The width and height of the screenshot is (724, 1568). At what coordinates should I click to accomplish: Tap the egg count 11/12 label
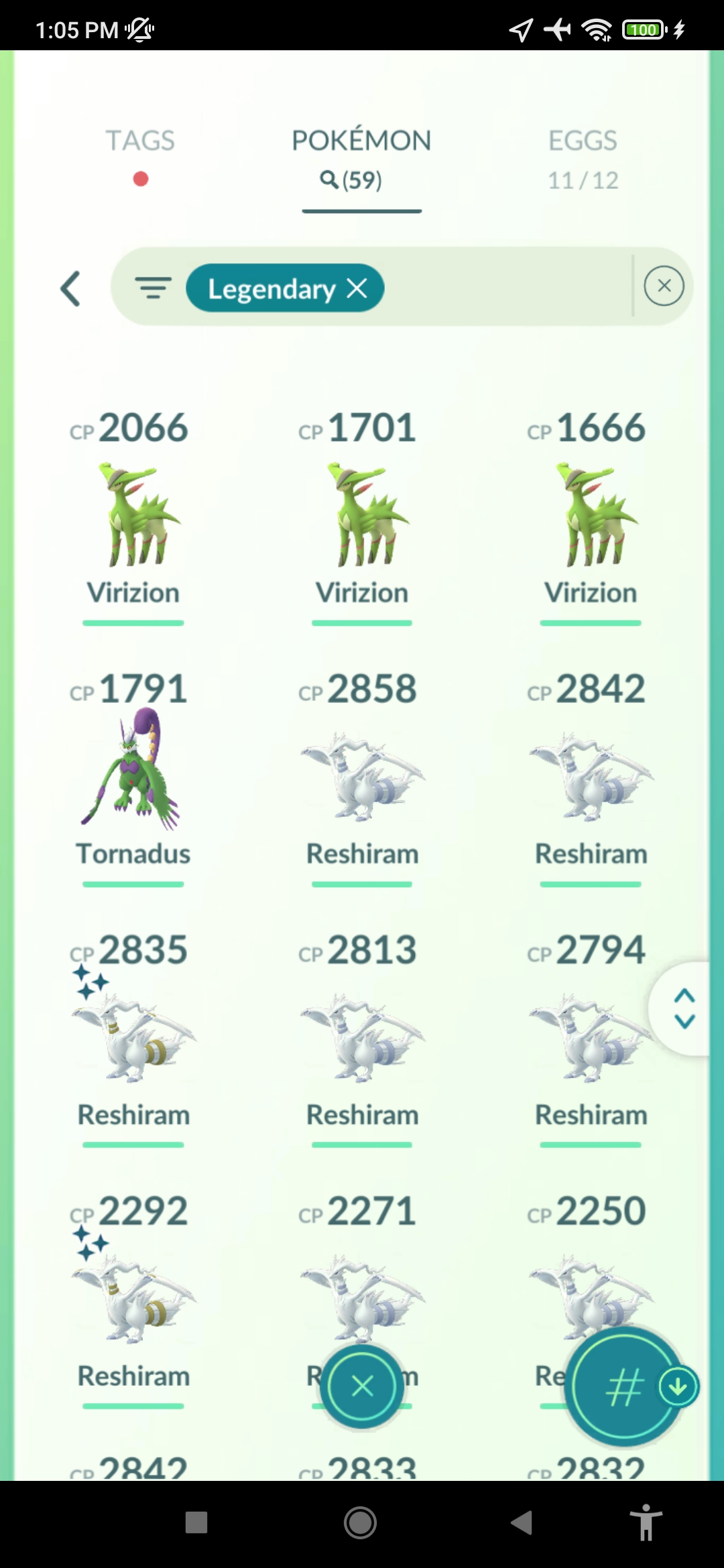(x=582, y=180)
